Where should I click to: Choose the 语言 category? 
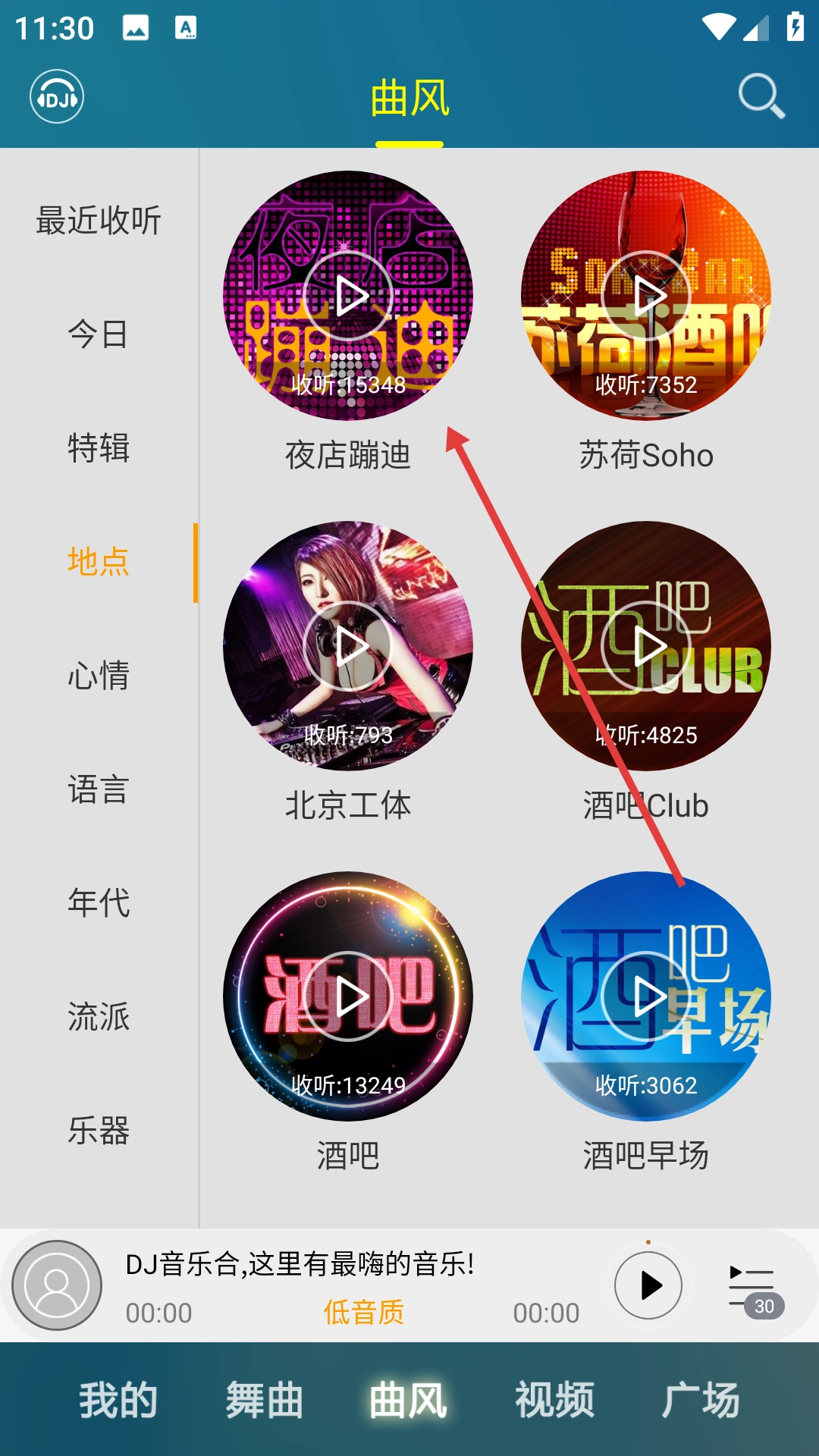(x=99, y=789)
